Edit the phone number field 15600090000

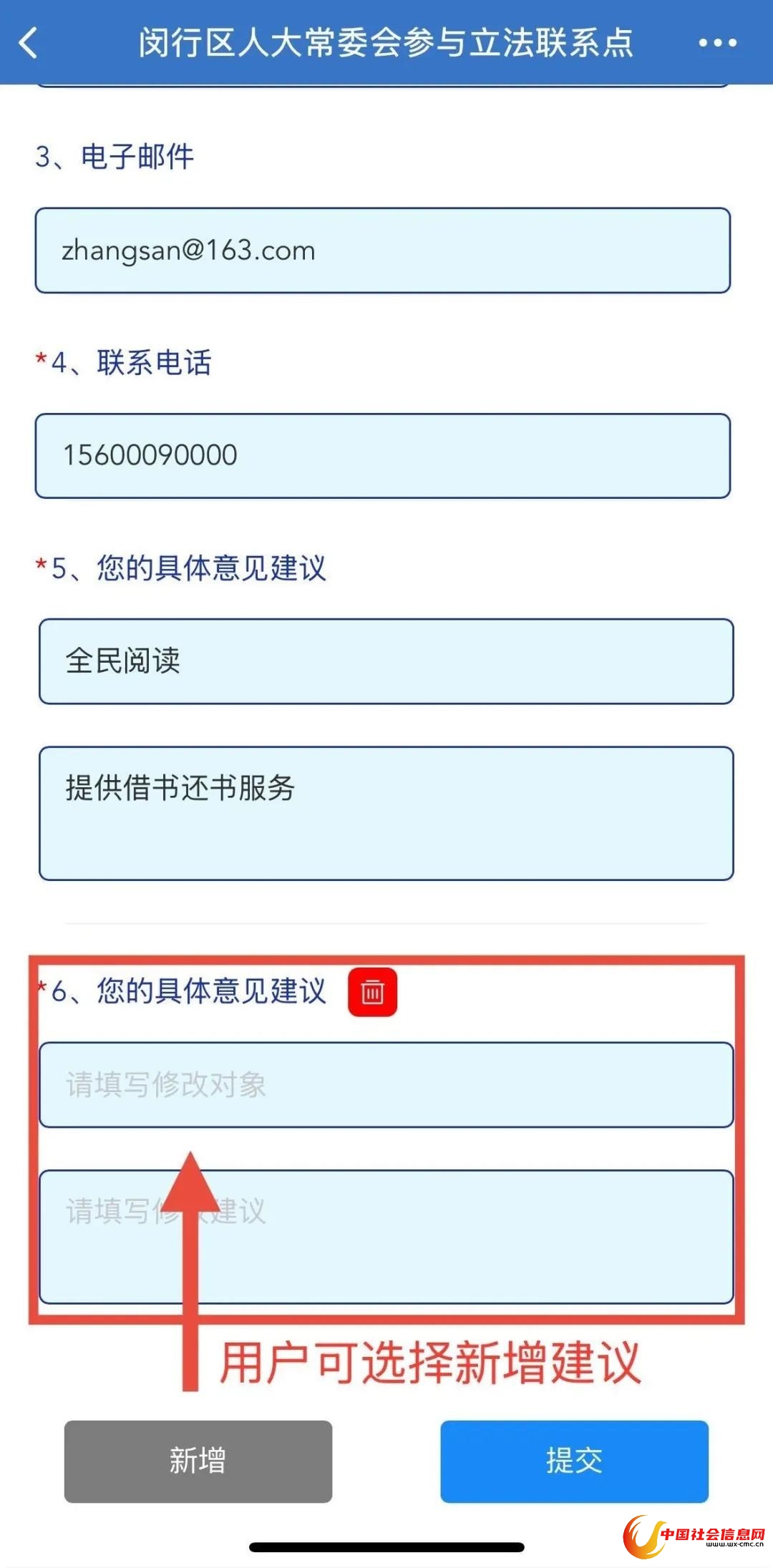(383, 456)
